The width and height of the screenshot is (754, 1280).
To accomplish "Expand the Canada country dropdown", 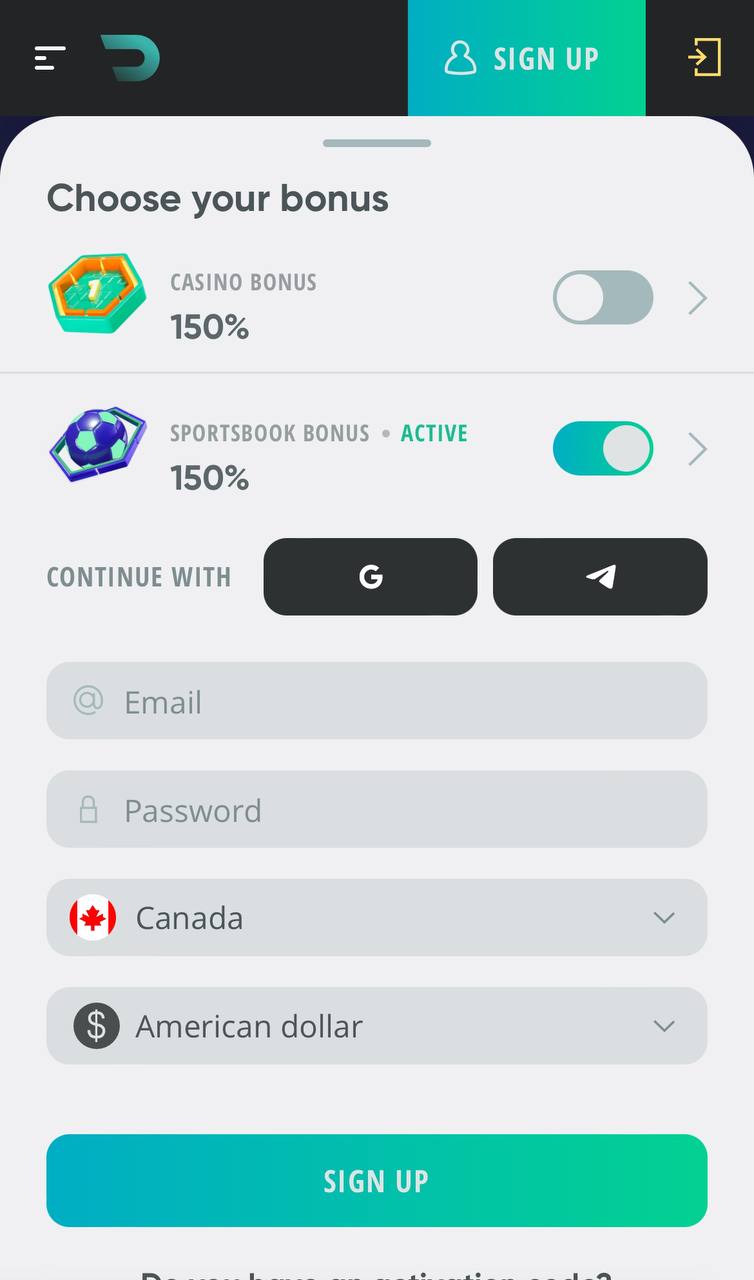I will [377, 917].
